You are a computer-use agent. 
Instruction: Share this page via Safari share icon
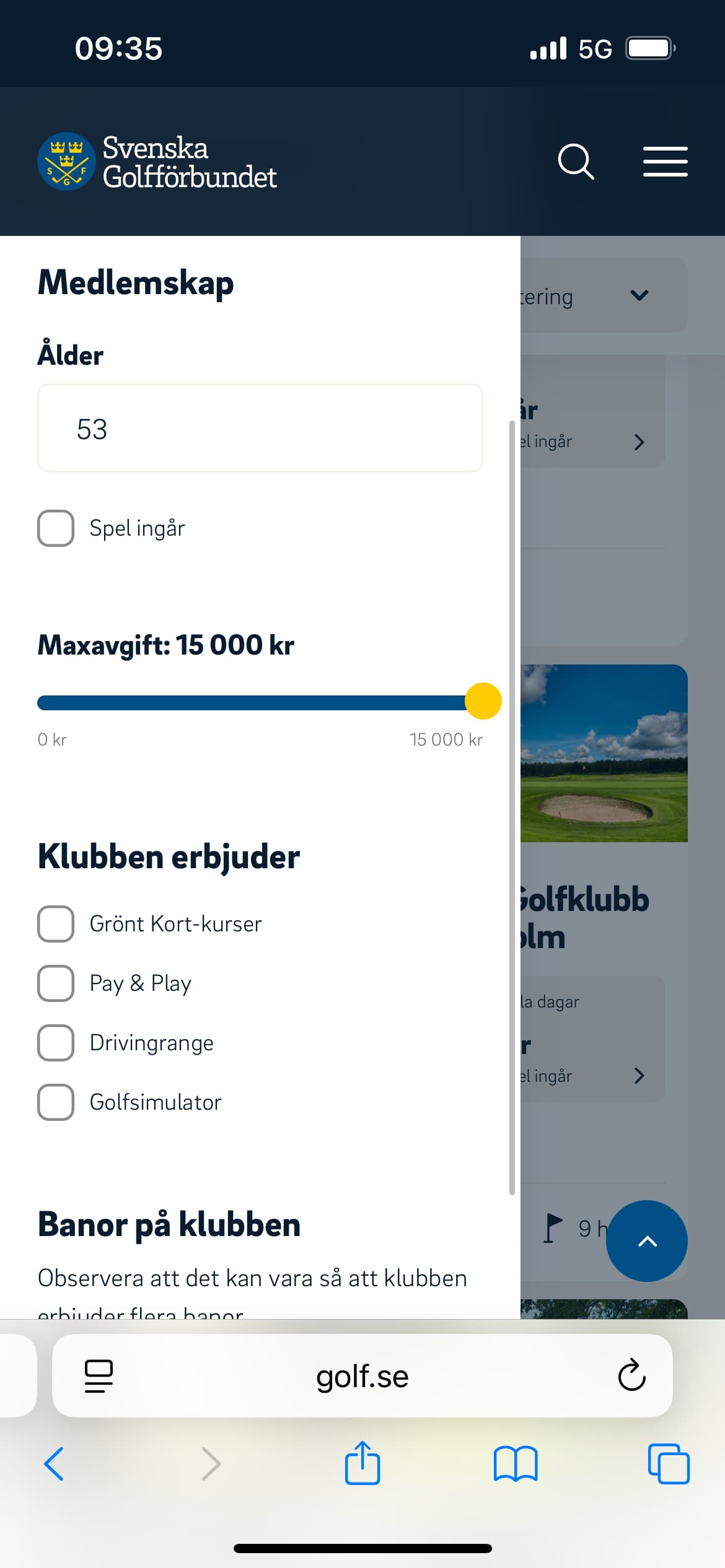point(362,1463)
